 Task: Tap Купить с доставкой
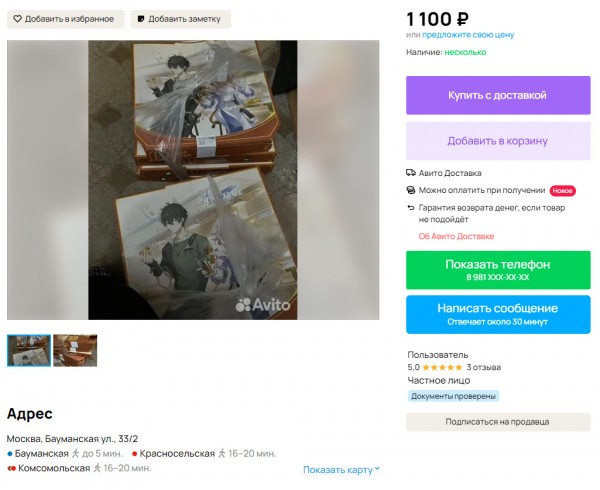[x=497, y=95]
